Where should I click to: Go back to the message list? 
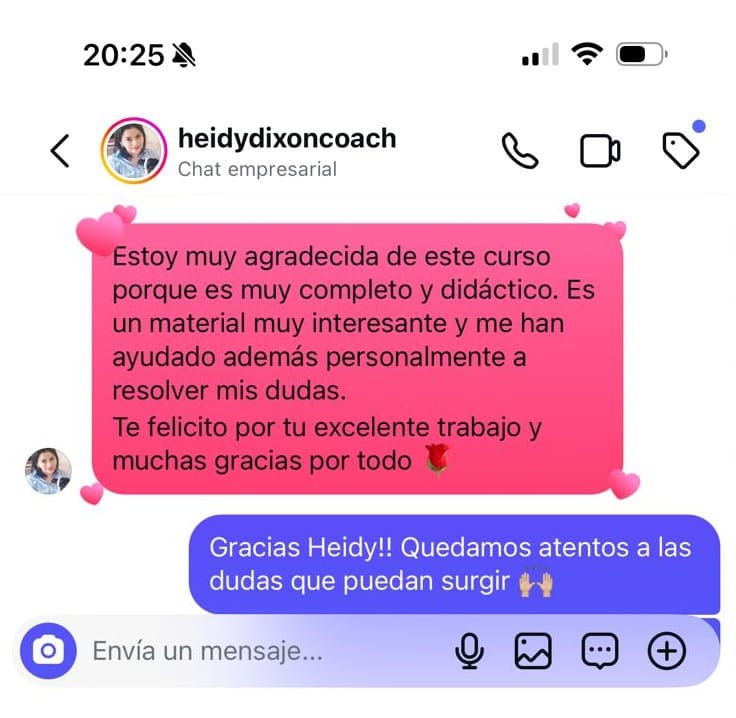[60, 151]
